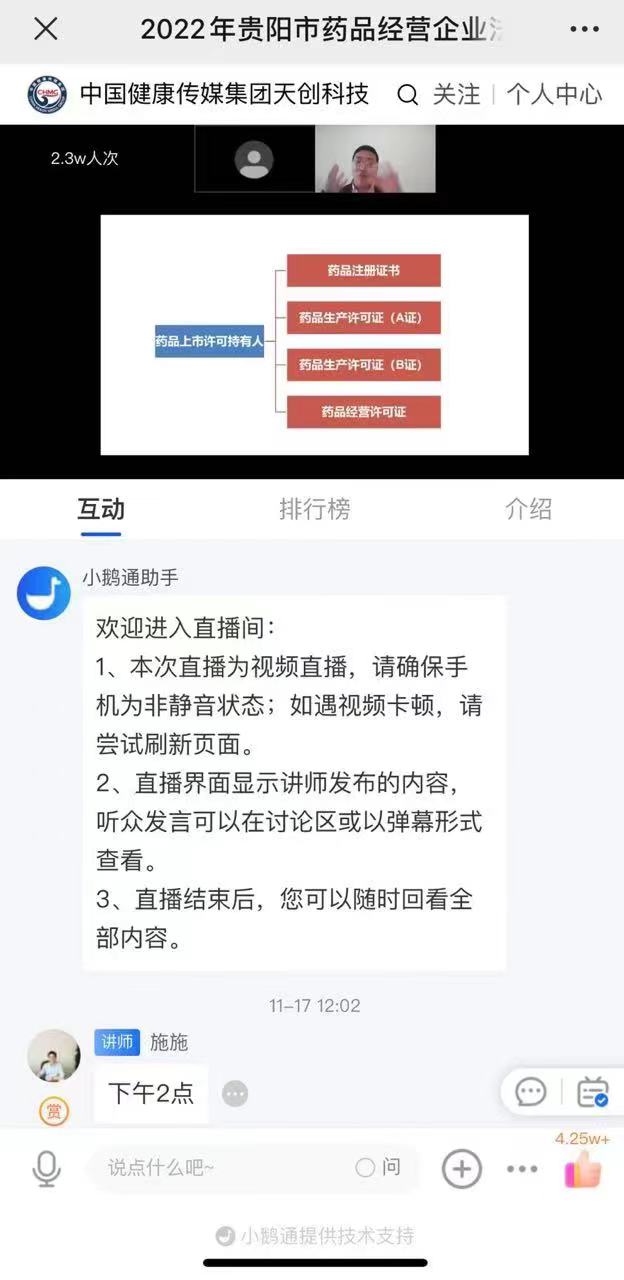Open the check-in calendar icon

(x=593, y=1091)
